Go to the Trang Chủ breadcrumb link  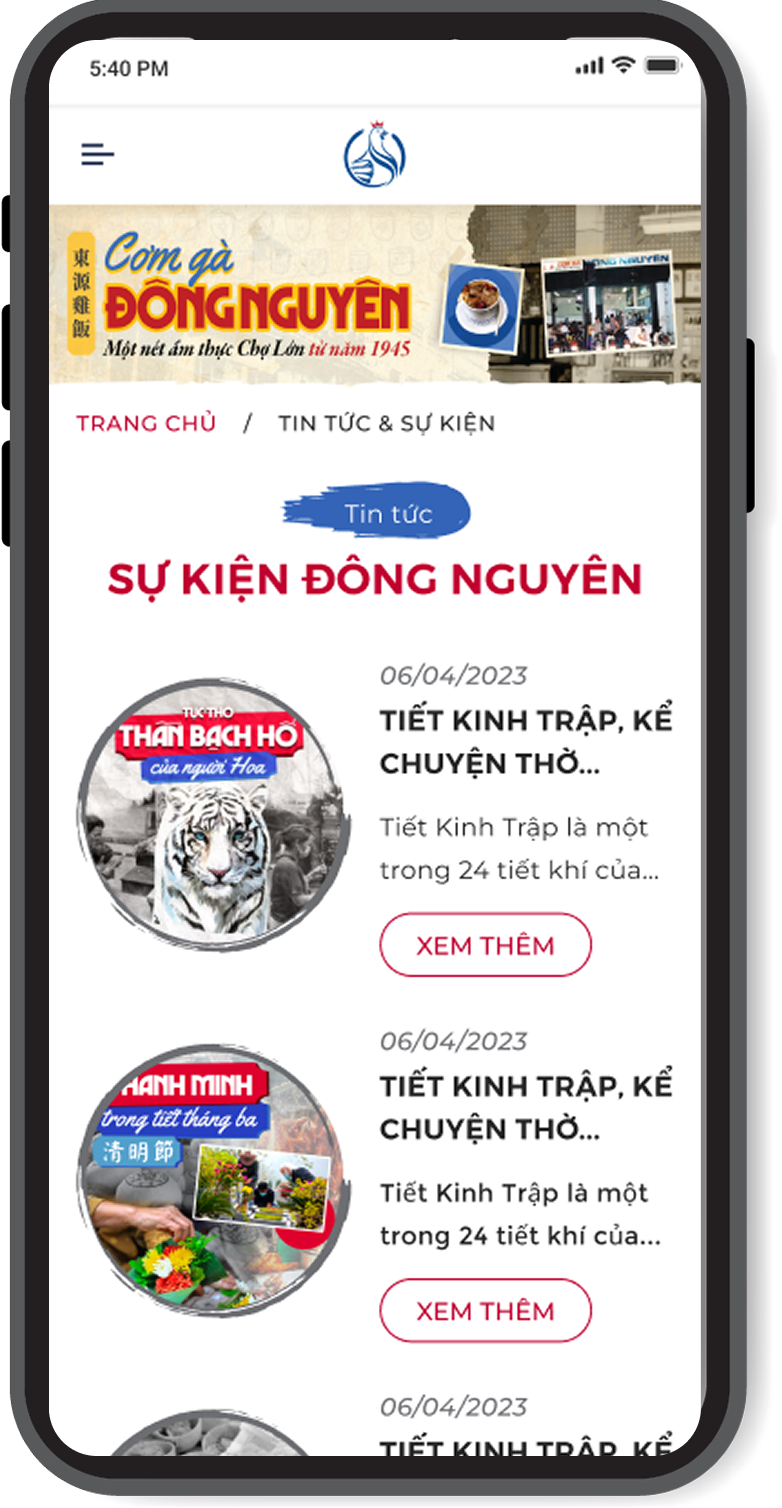(x=146, y=423)
